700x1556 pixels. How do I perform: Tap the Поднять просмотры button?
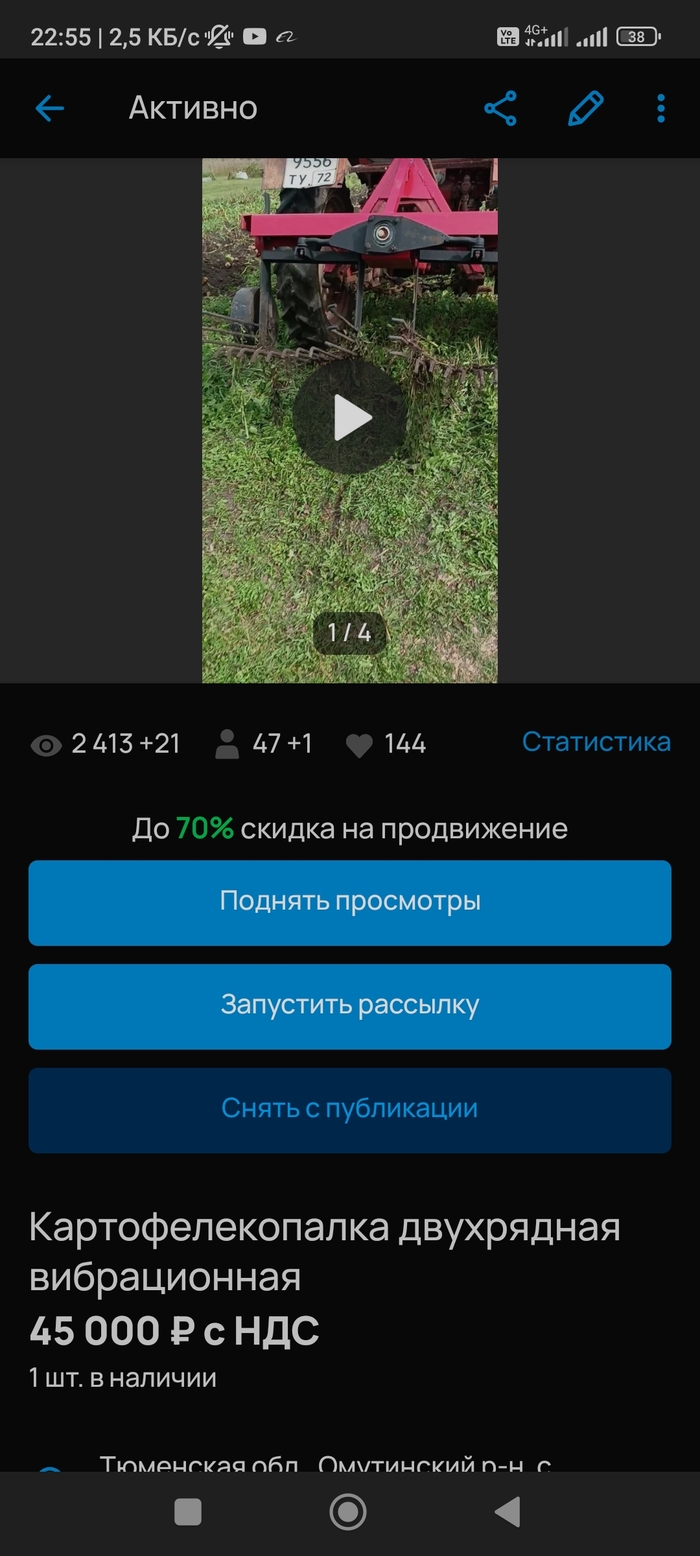(x=350, y=902)
